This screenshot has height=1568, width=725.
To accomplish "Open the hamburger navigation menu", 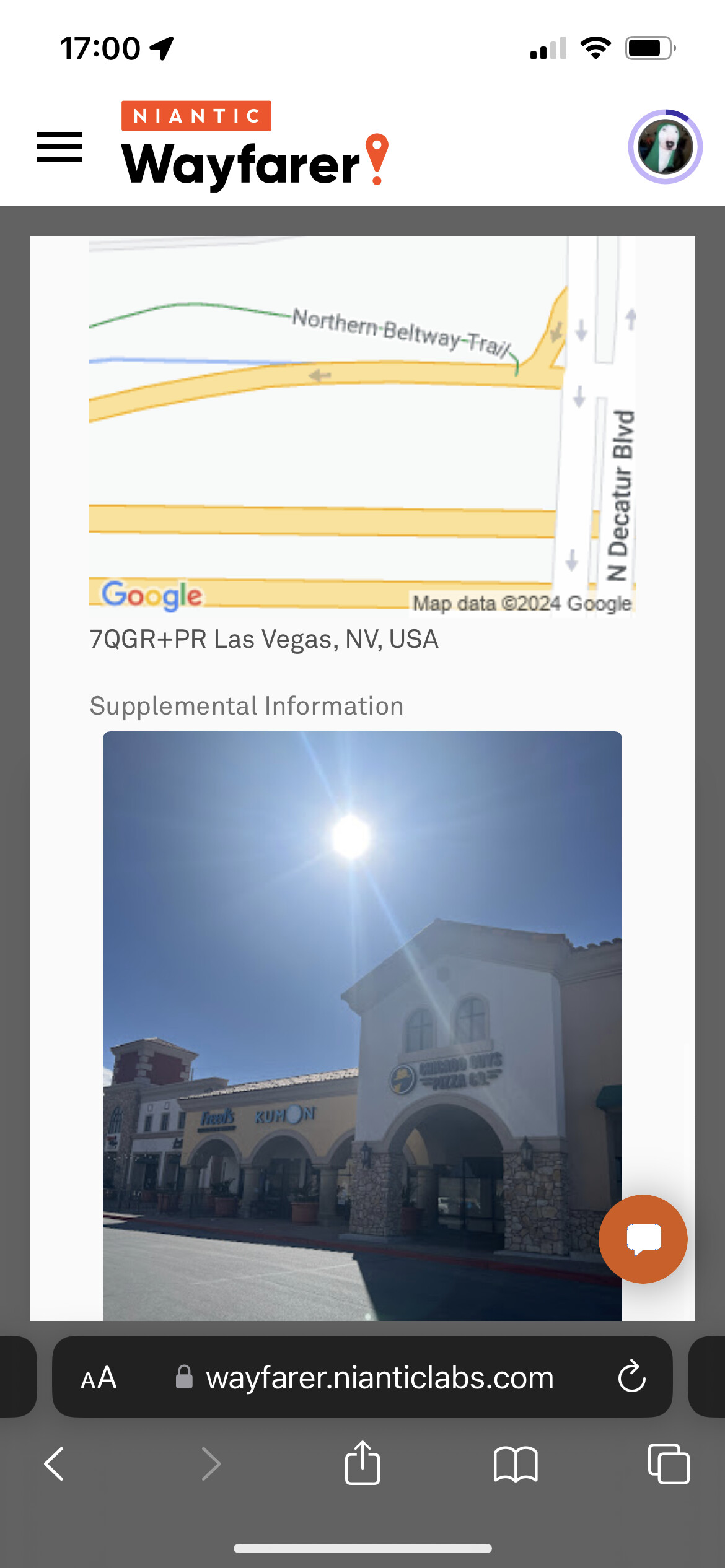I will pyautogui.click(x=59, y=147).
